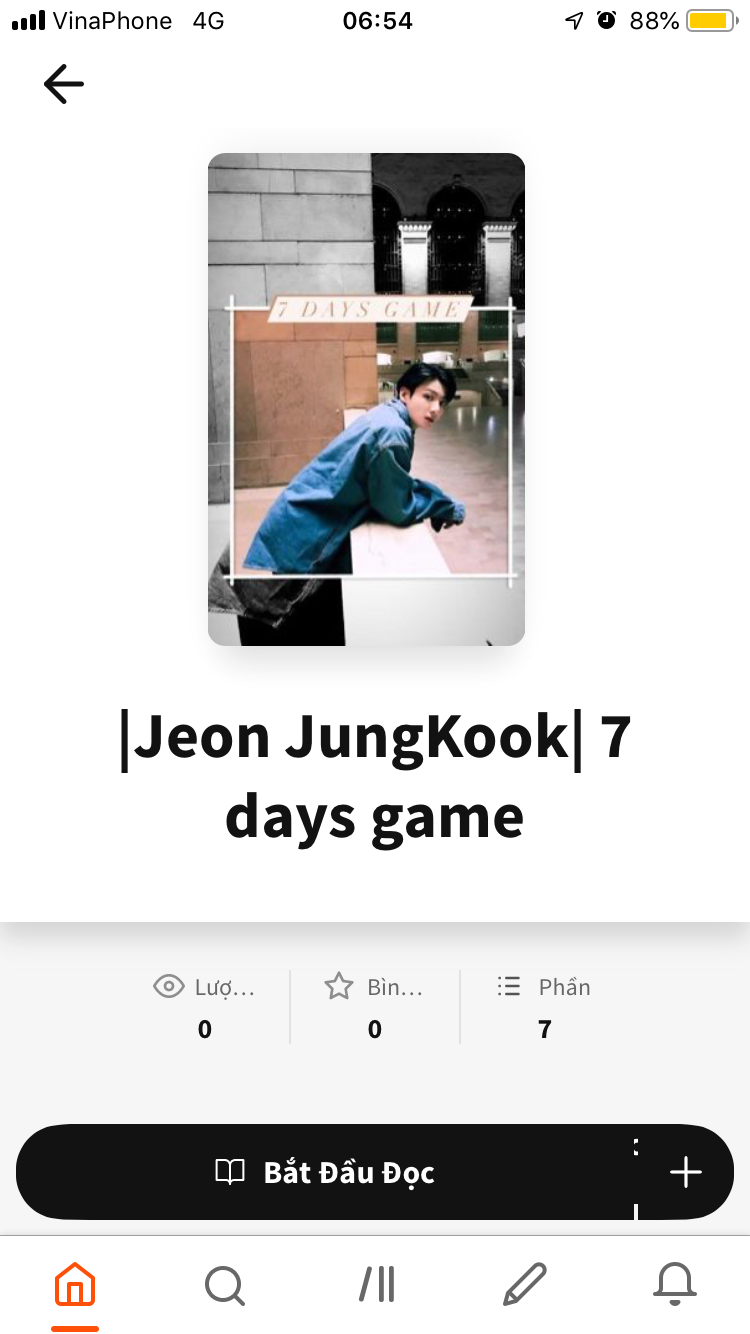Open the Write pencil tab
This screenshot has height=1334, width=750.
coord(524,1284)
